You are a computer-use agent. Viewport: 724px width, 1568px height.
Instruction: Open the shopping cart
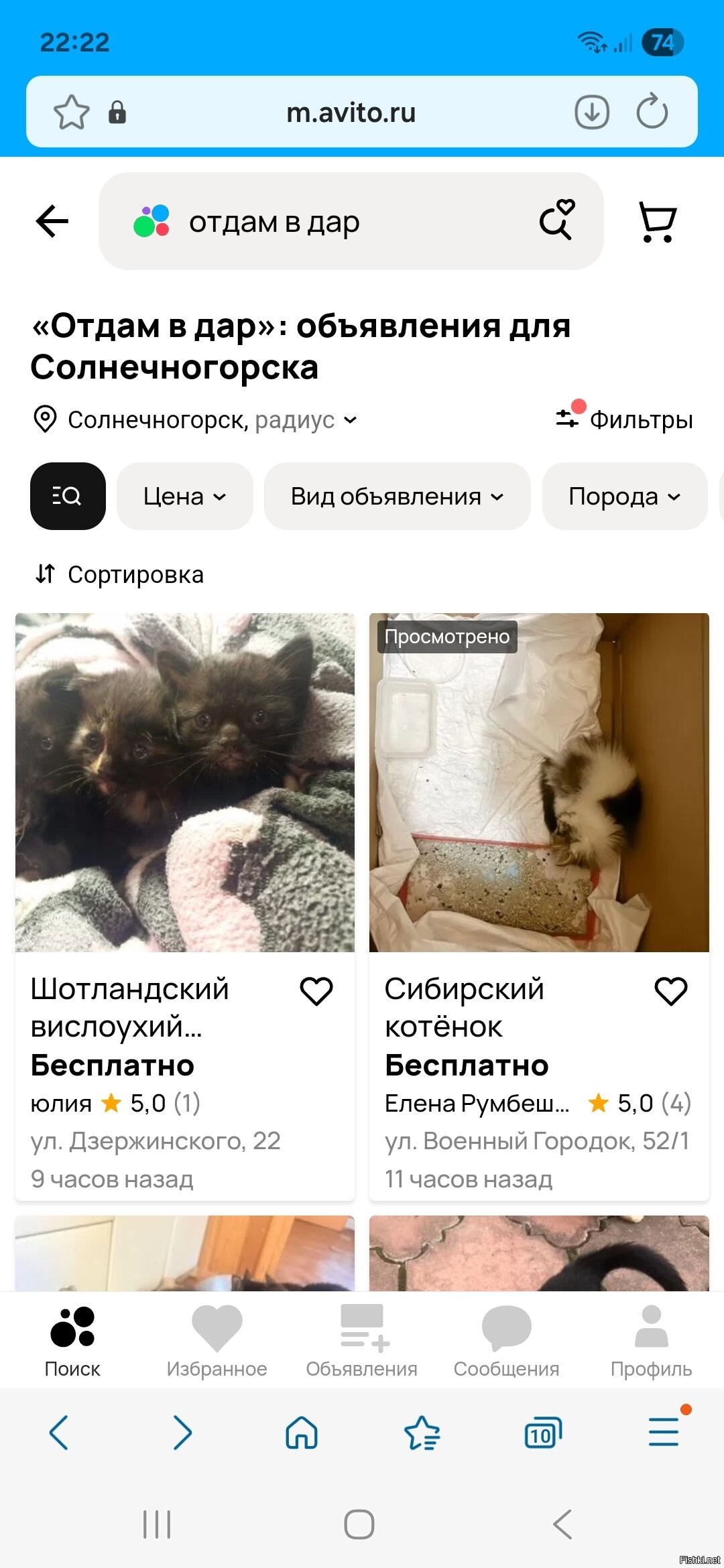tap(657, 221)
